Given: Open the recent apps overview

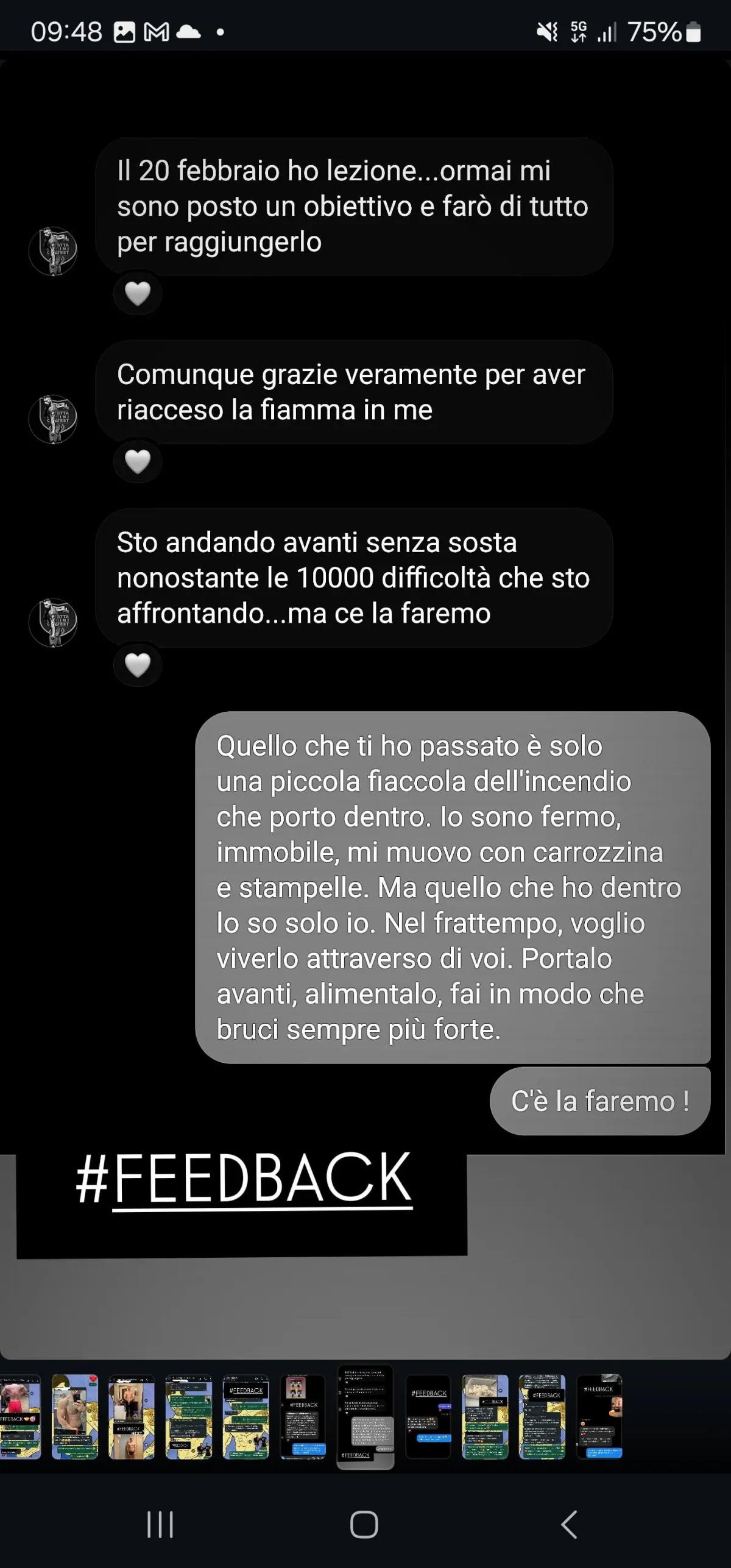Looking at the screenshot, I should tap(160, 1525).
